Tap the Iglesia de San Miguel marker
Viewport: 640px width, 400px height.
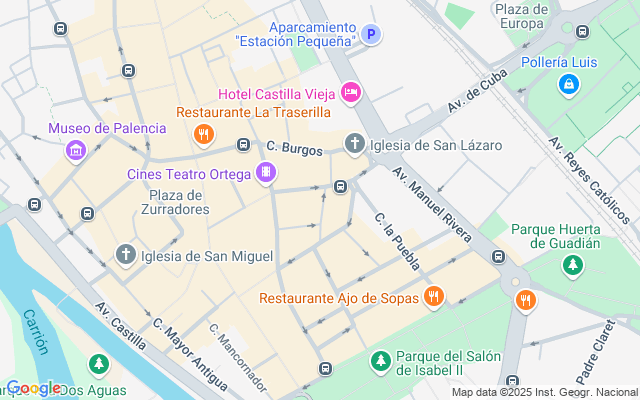(126, 256)
